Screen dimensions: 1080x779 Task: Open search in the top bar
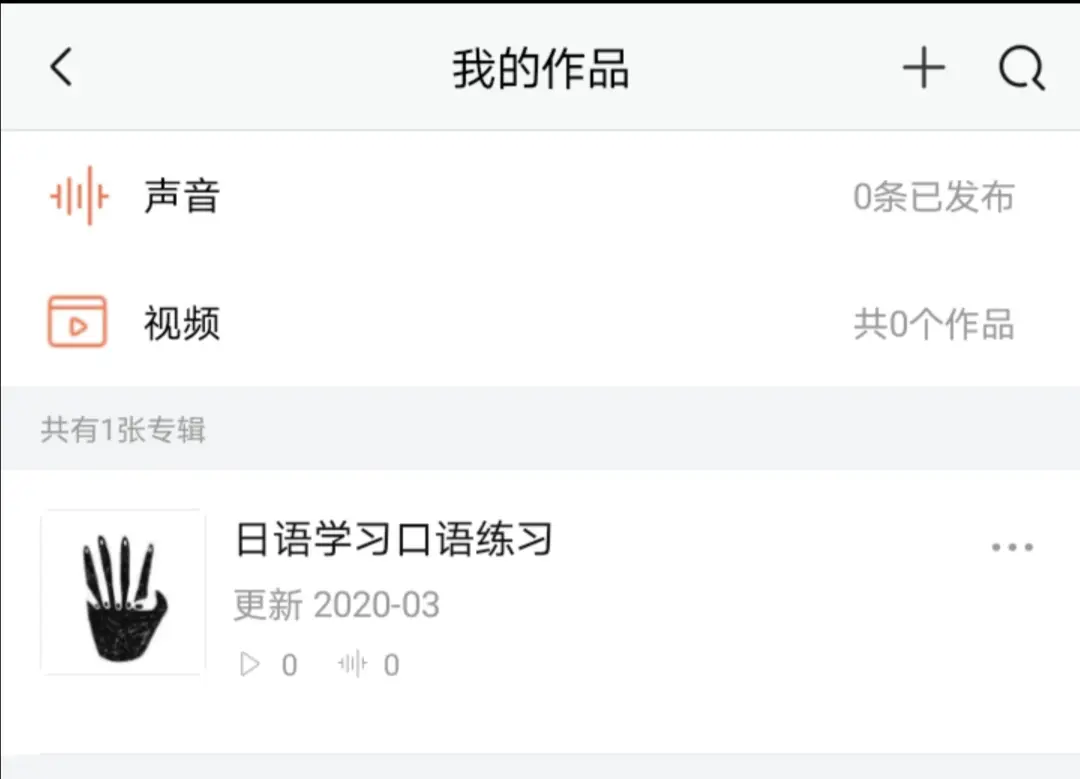(x=1021, y=69)
